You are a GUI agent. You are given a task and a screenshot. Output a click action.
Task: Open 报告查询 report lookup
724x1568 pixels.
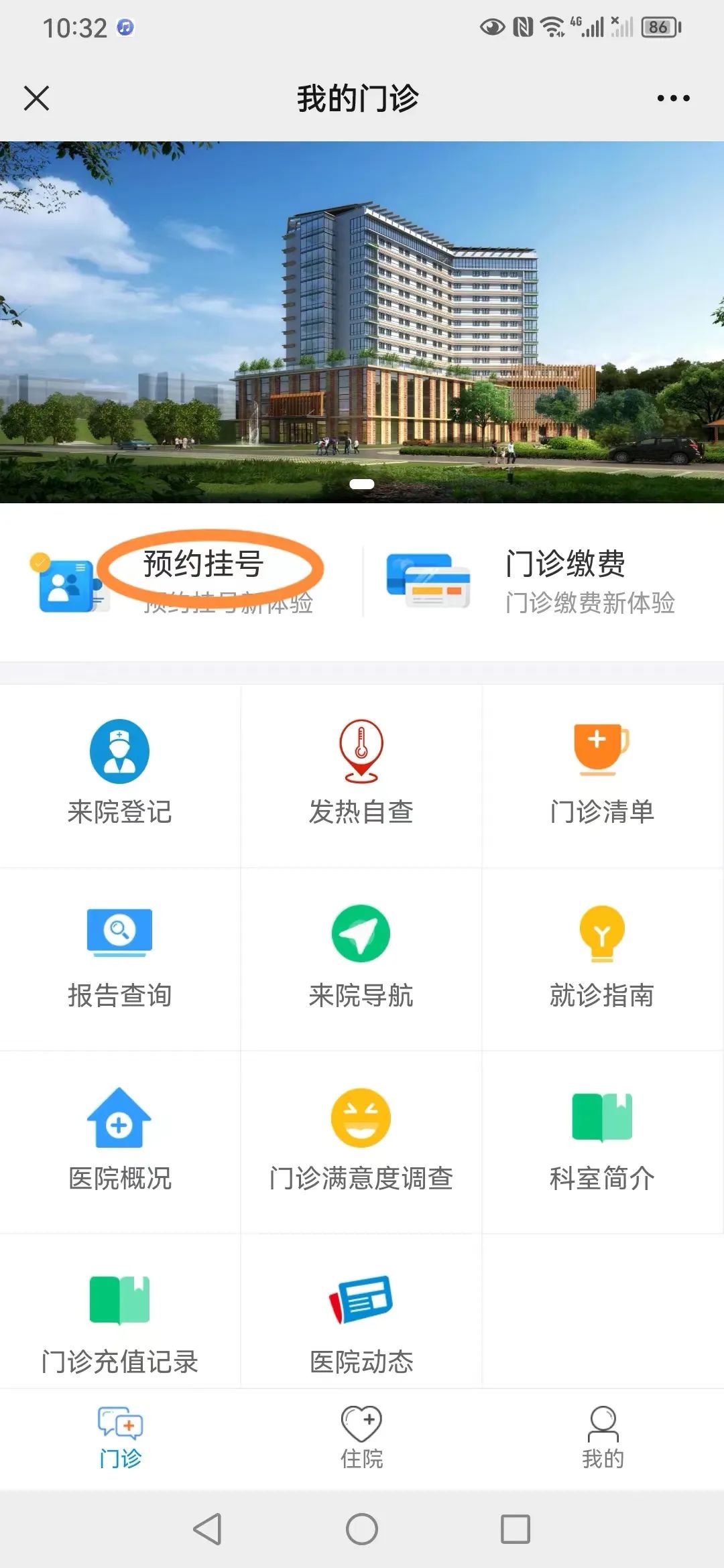[120, 958]
